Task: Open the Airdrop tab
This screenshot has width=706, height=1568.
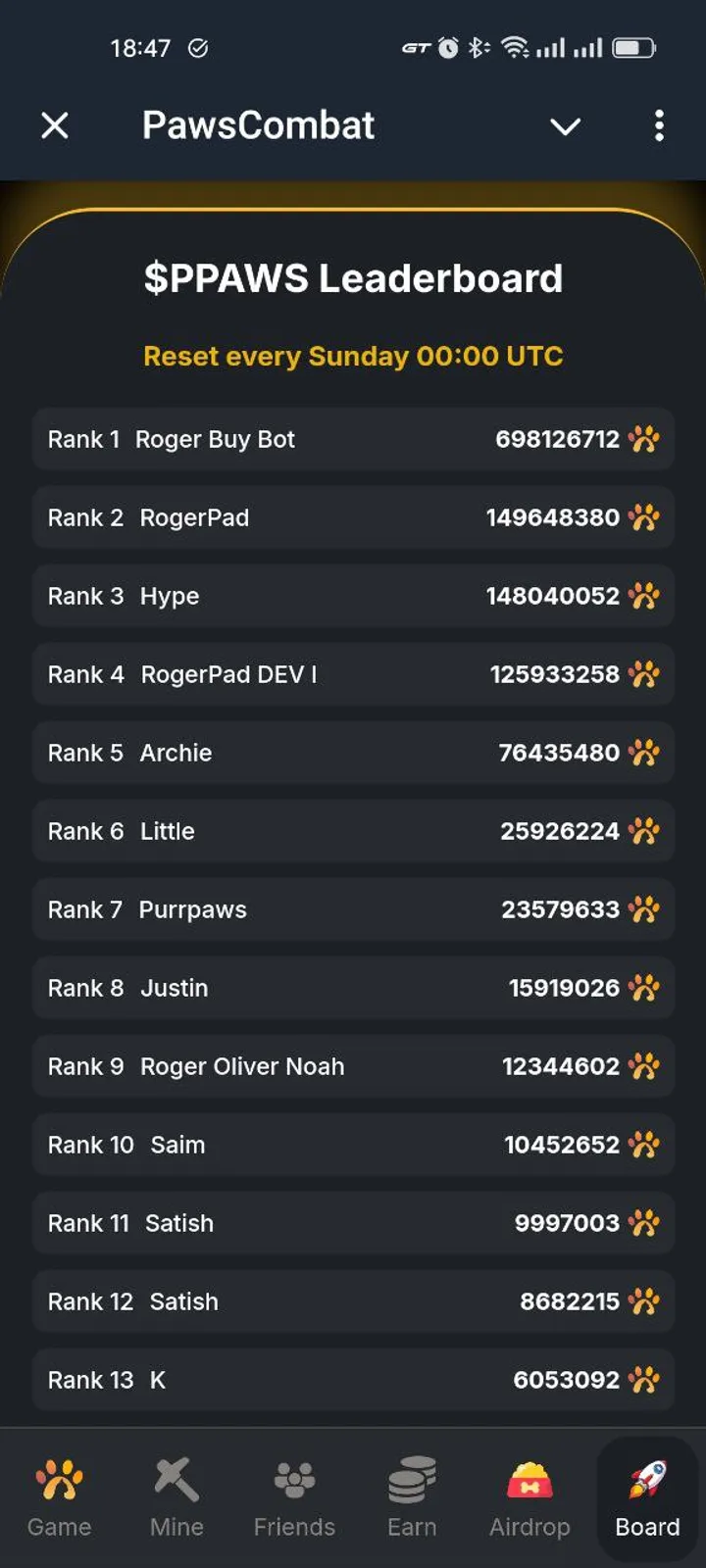Action: pyautogui.click(x=529, y=1497)
